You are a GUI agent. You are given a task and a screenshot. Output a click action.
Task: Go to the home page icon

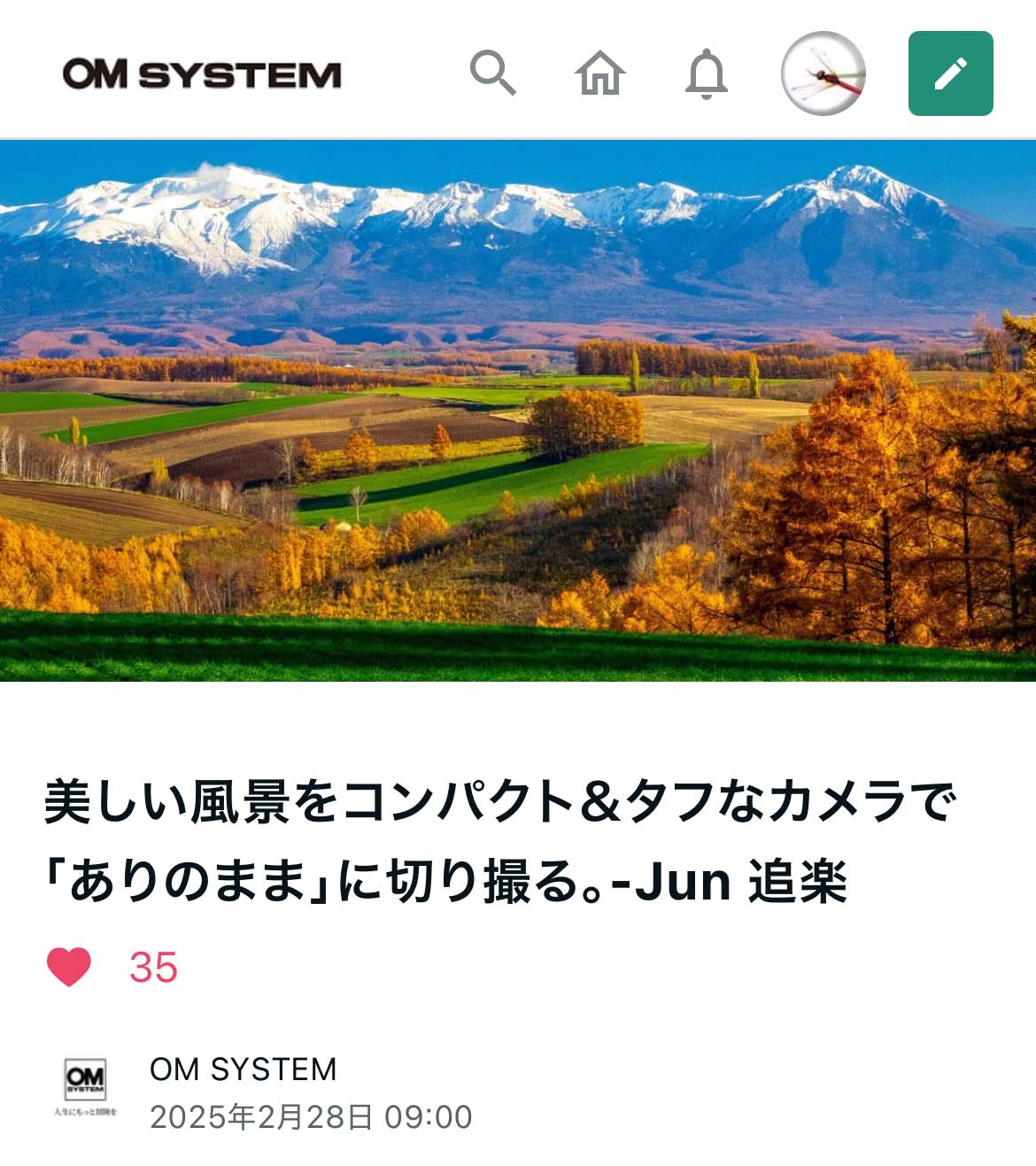coord(599,73)
